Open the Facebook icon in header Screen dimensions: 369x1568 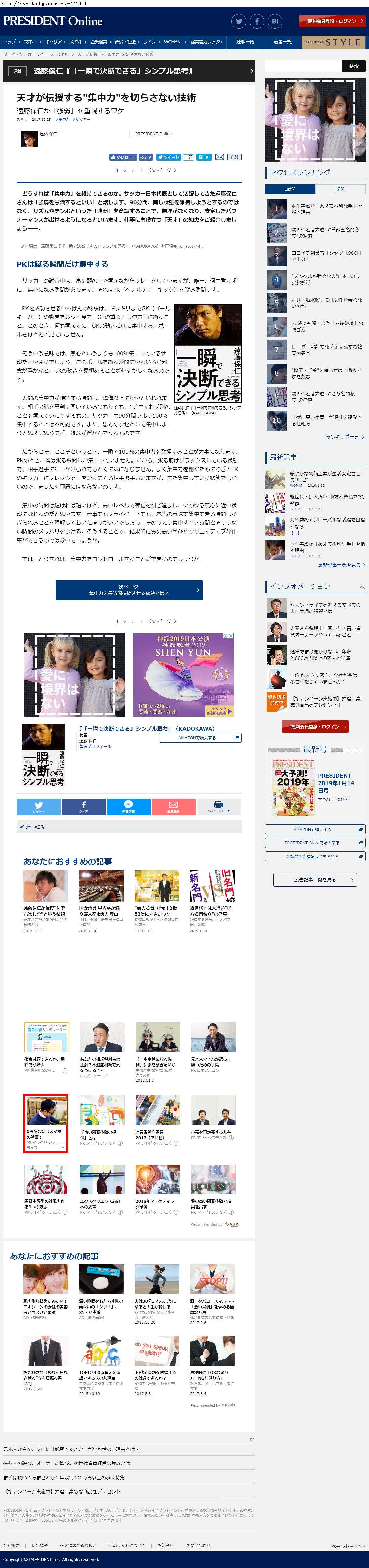(x=257, y=21)
